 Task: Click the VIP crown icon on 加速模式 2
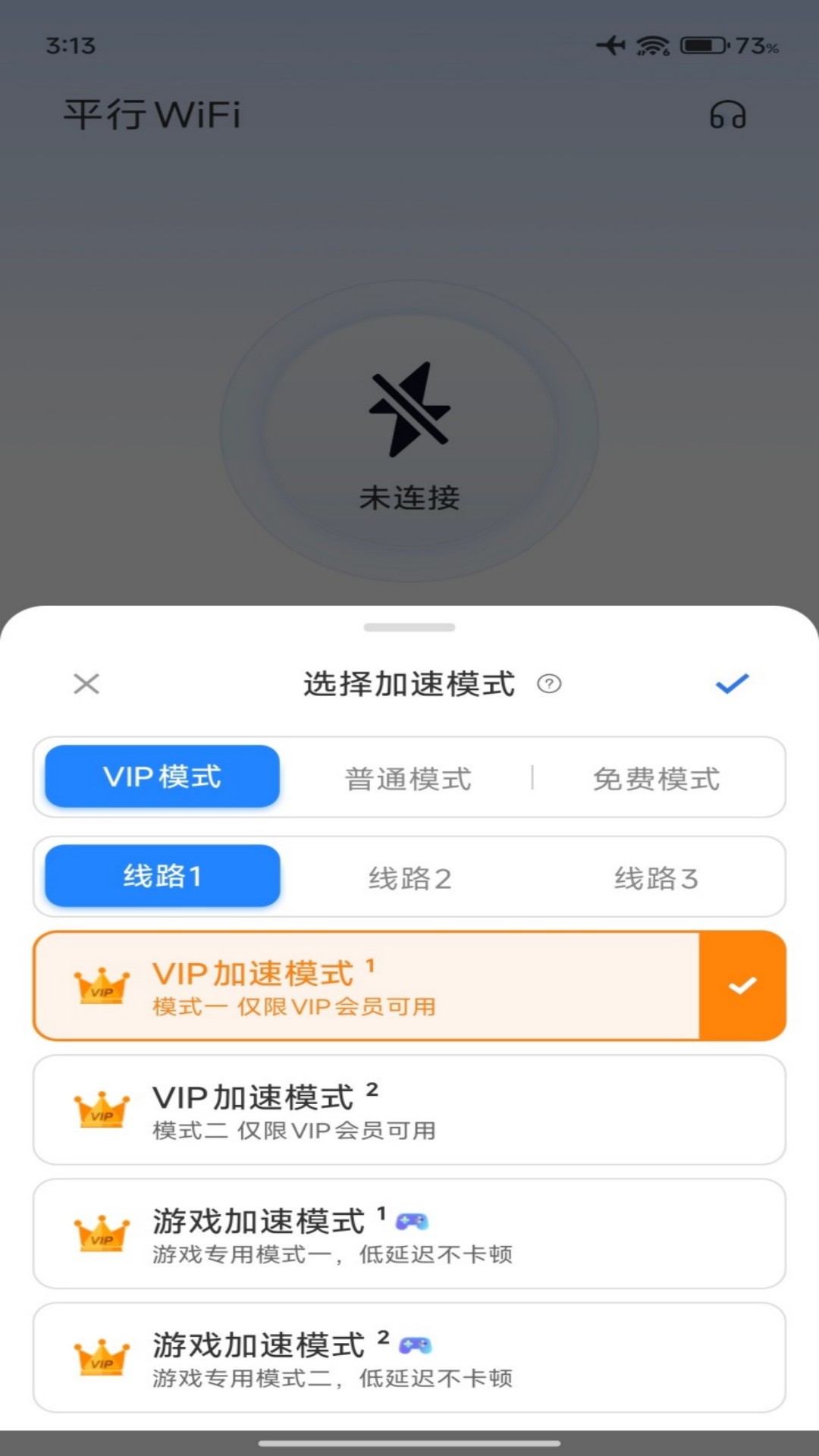(101, 1109)
